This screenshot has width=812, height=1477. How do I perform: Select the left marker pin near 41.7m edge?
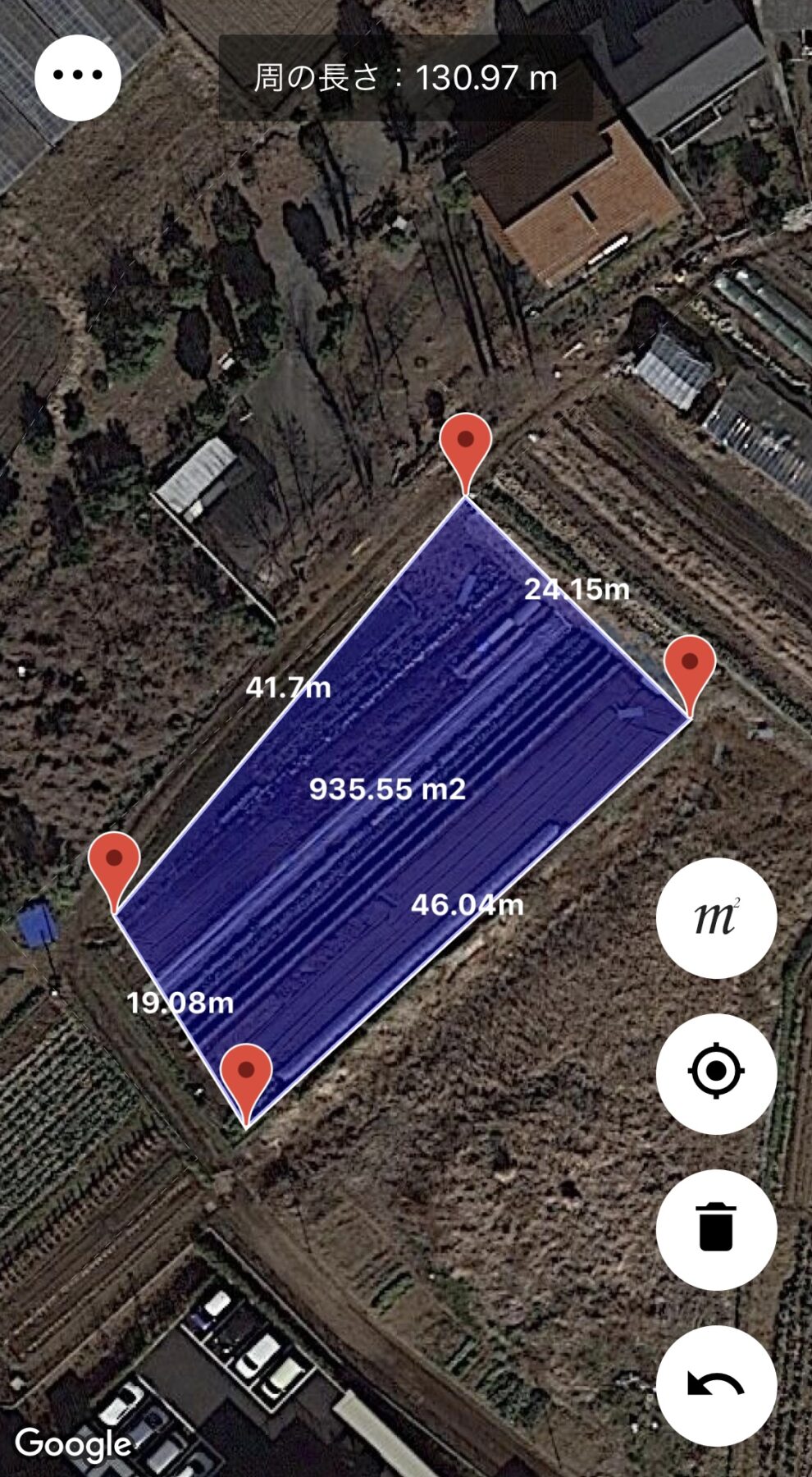[115, 862]
